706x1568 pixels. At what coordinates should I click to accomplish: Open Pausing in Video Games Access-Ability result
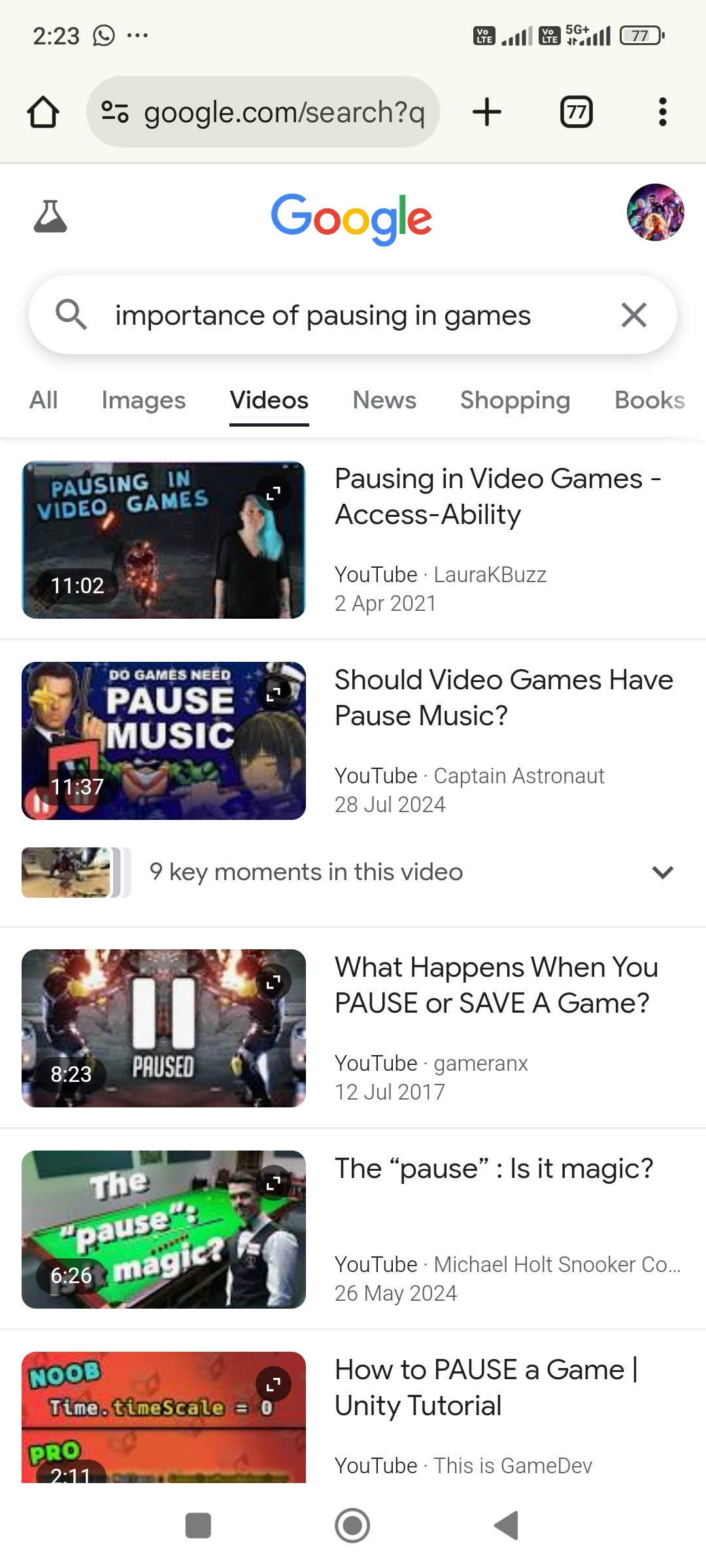pos(497,497)
